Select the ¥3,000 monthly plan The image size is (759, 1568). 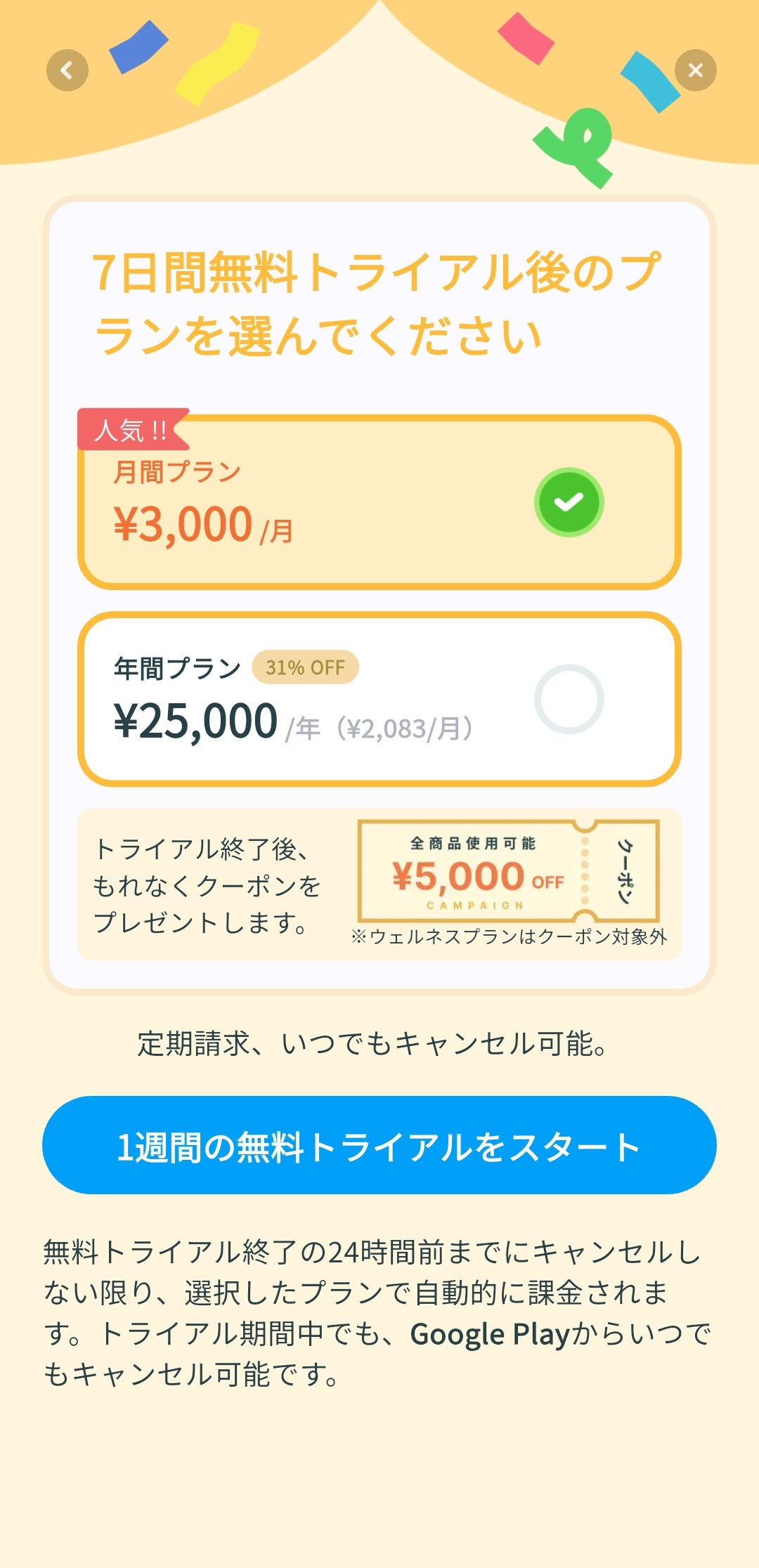(379, 502)
